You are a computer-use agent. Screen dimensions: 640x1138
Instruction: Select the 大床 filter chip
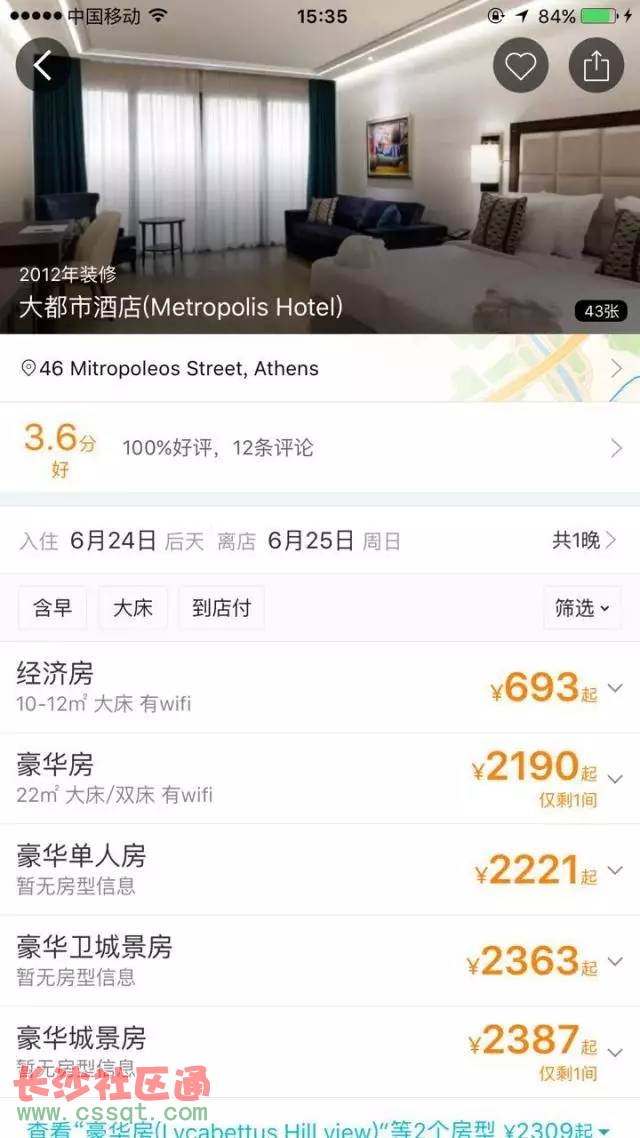tap(133, 608)
